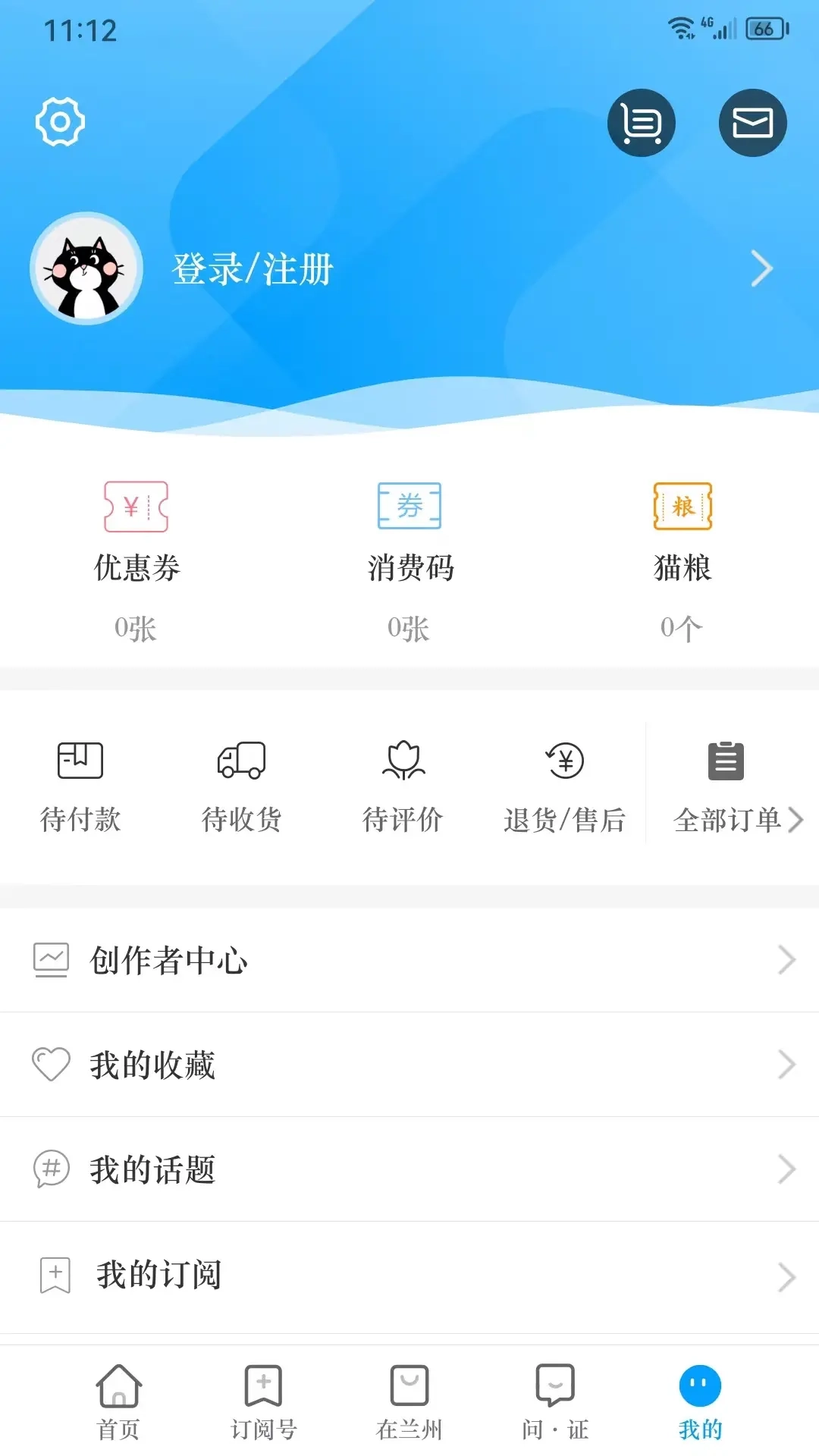Select the 待收货 delivery truck icon
The width and height of the screenshot is (819, 1456).
[243, 761]
